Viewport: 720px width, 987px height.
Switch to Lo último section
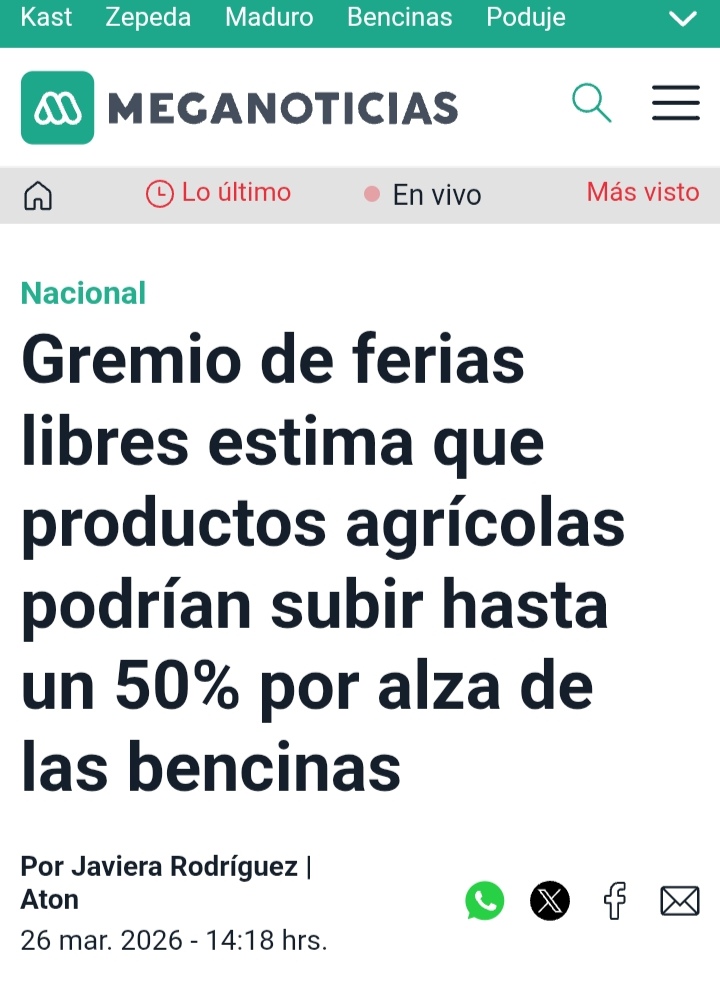(219, 193)
